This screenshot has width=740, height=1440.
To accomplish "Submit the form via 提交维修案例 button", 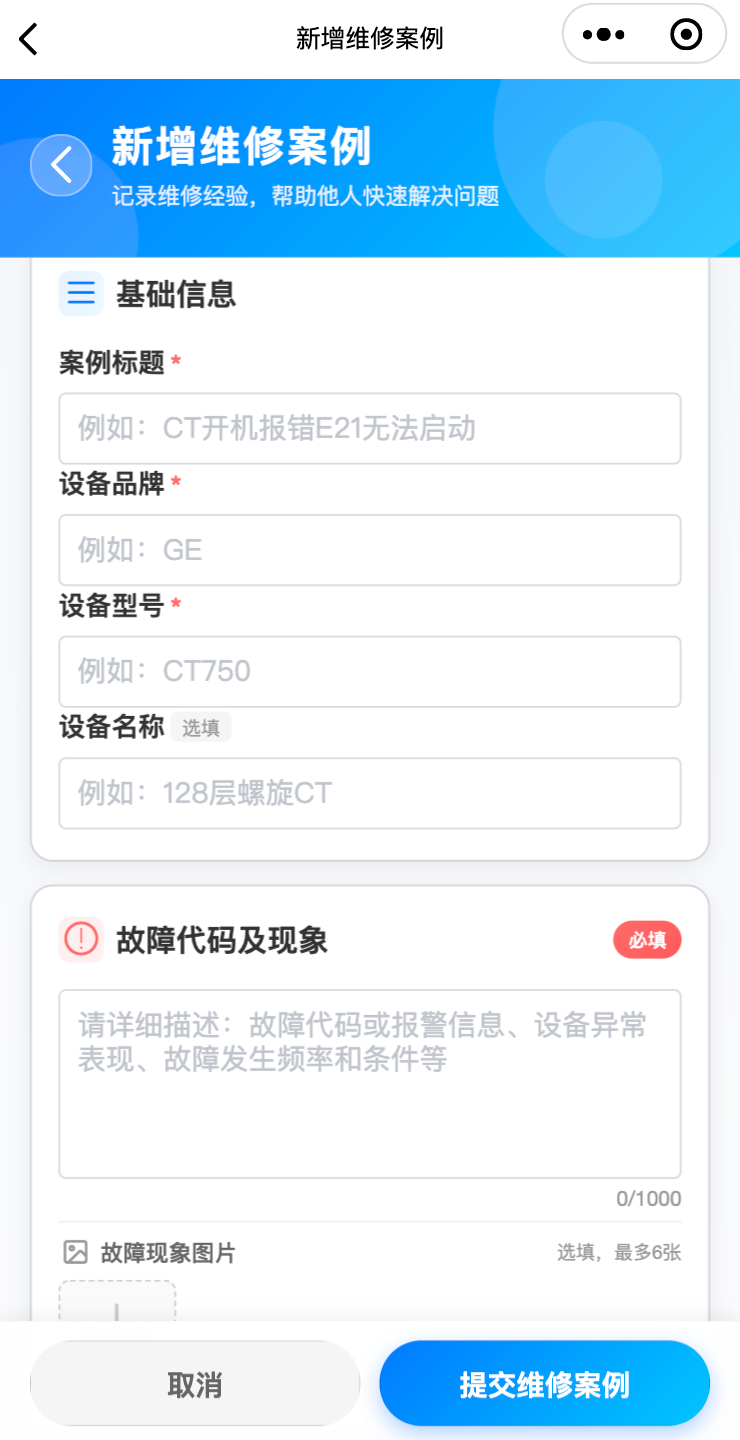I will 544,1383.
